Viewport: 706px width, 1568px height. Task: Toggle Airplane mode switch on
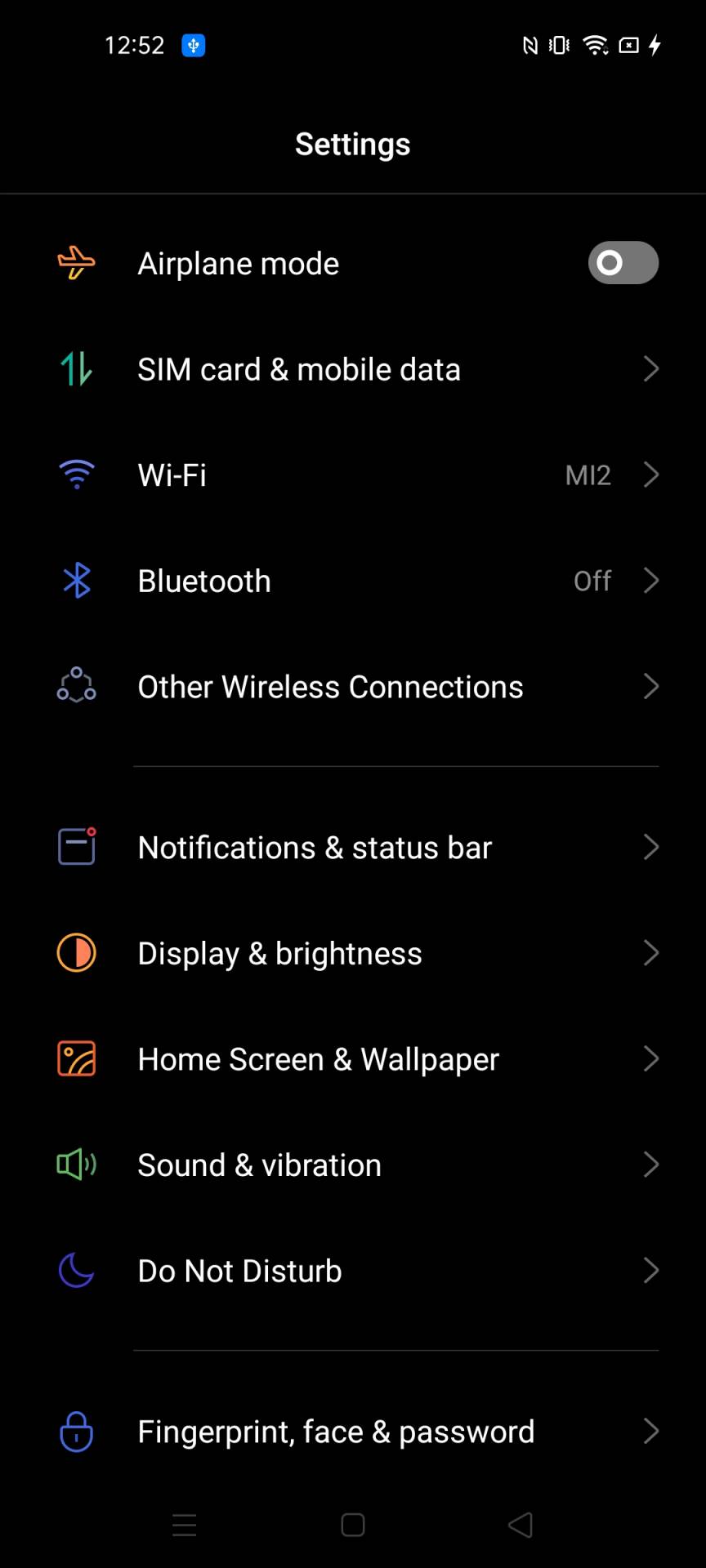[623, 263]
